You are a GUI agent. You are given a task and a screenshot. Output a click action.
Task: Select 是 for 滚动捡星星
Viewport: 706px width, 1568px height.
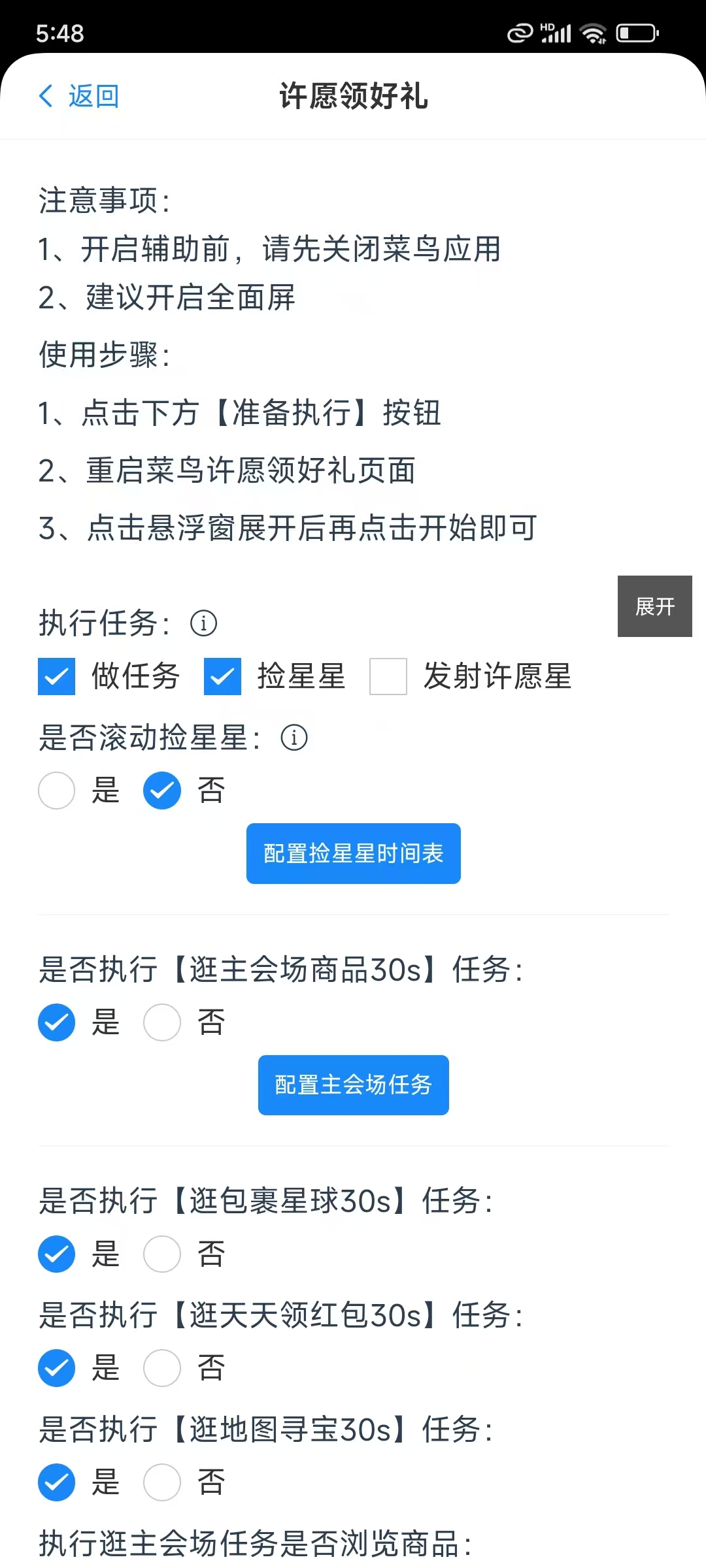[x=57, y=791]
